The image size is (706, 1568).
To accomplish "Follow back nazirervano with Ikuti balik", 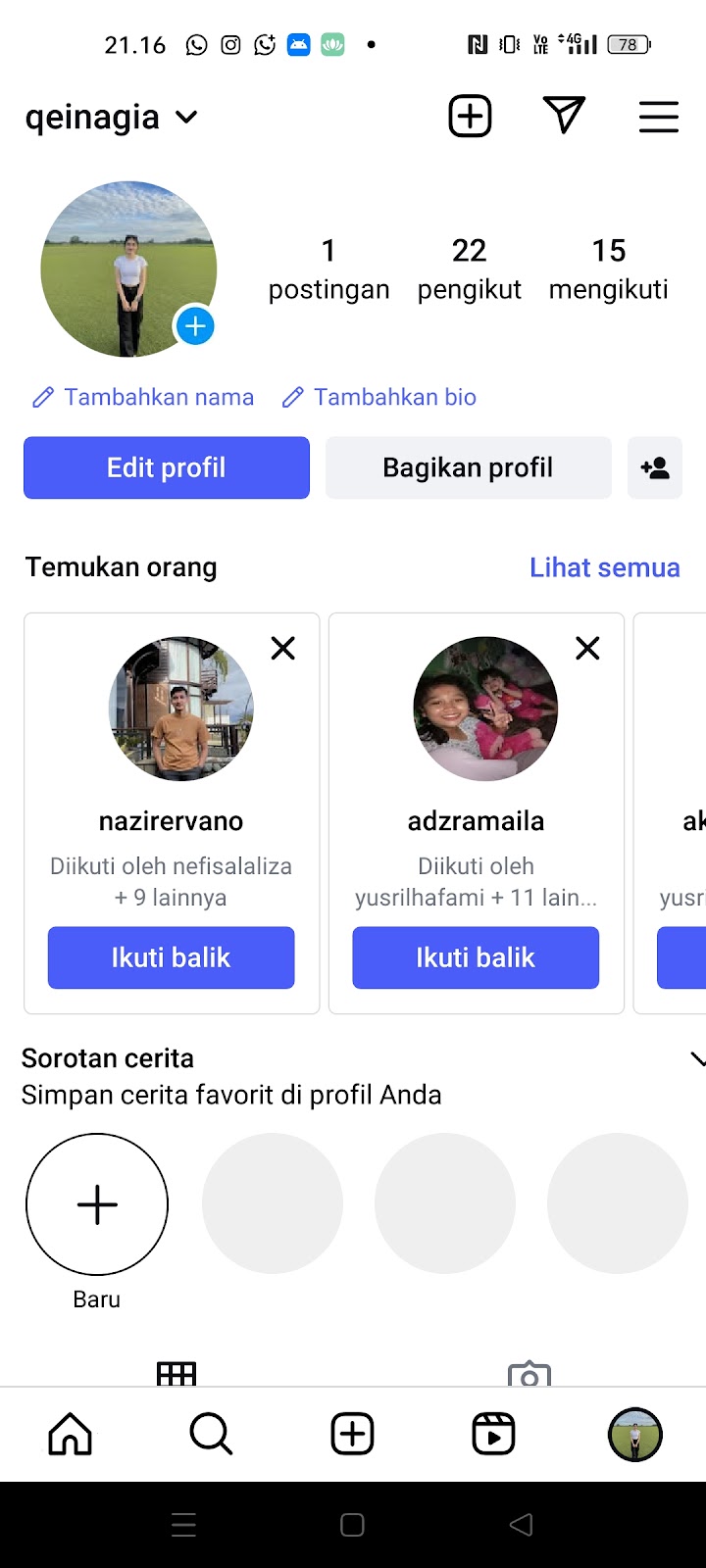I will pos(171,957).
